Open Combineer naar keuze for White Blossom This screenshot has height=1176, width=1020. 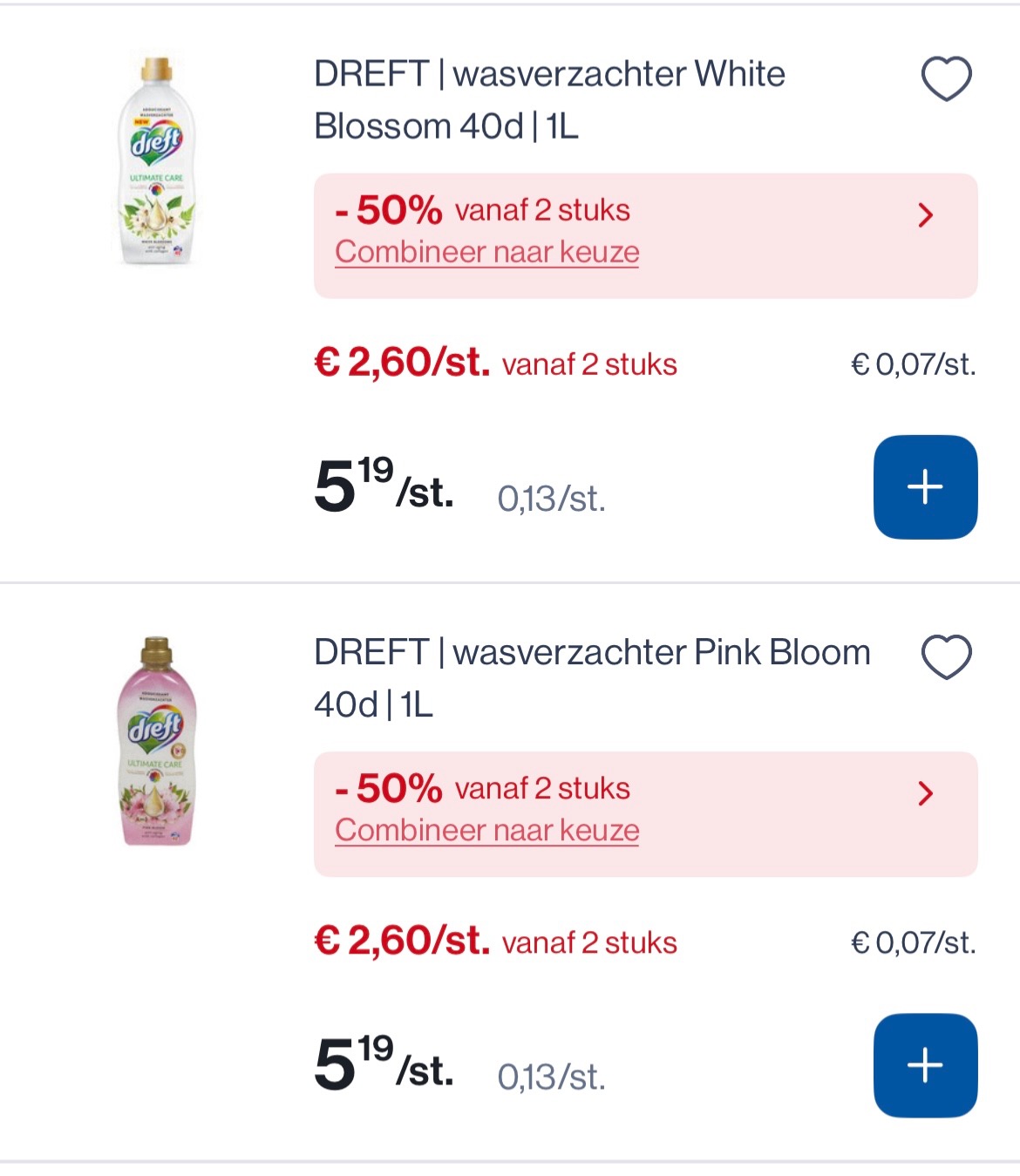(486, 251)
